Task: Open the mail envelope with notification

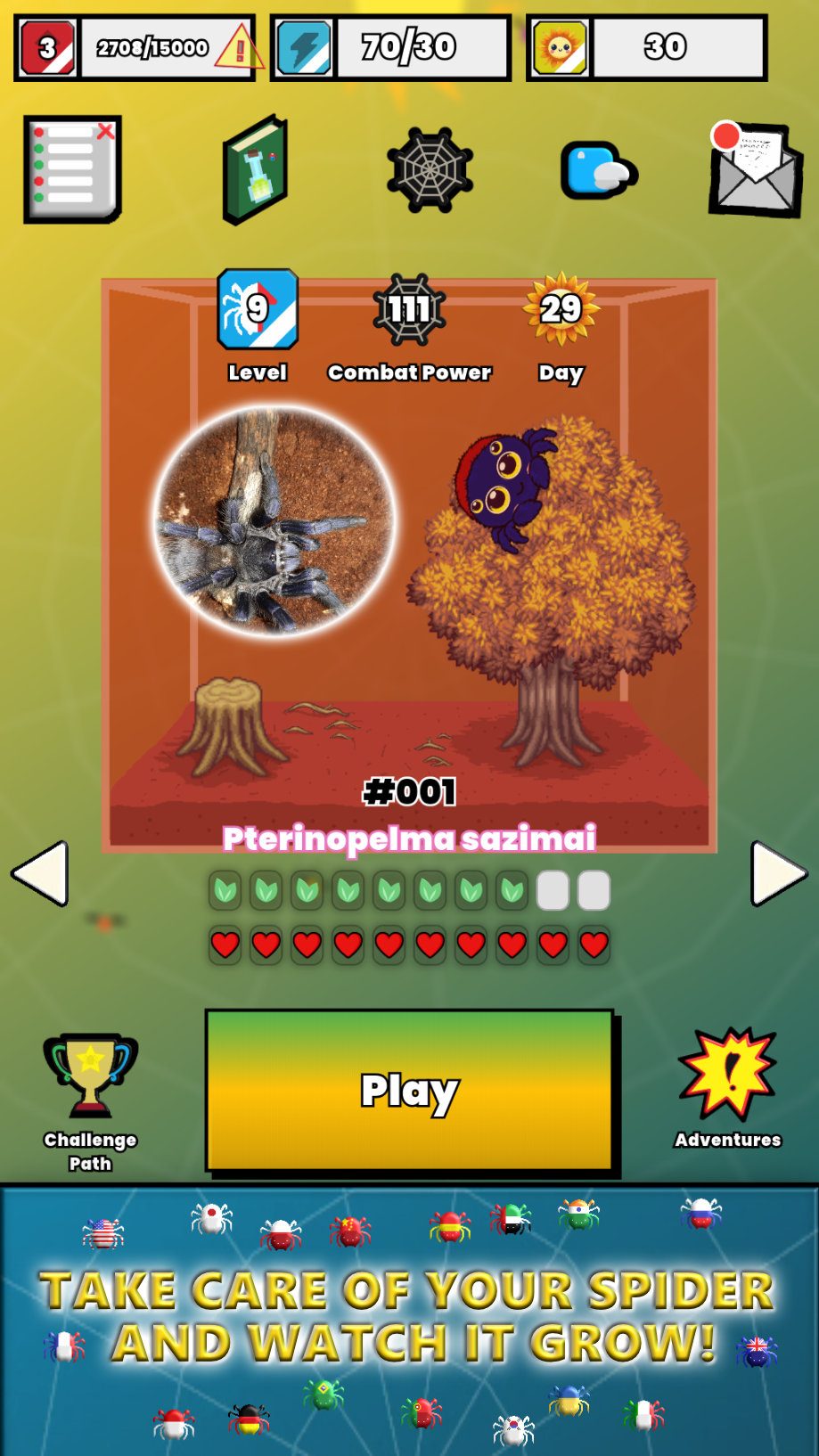Action: click(756, 169)
